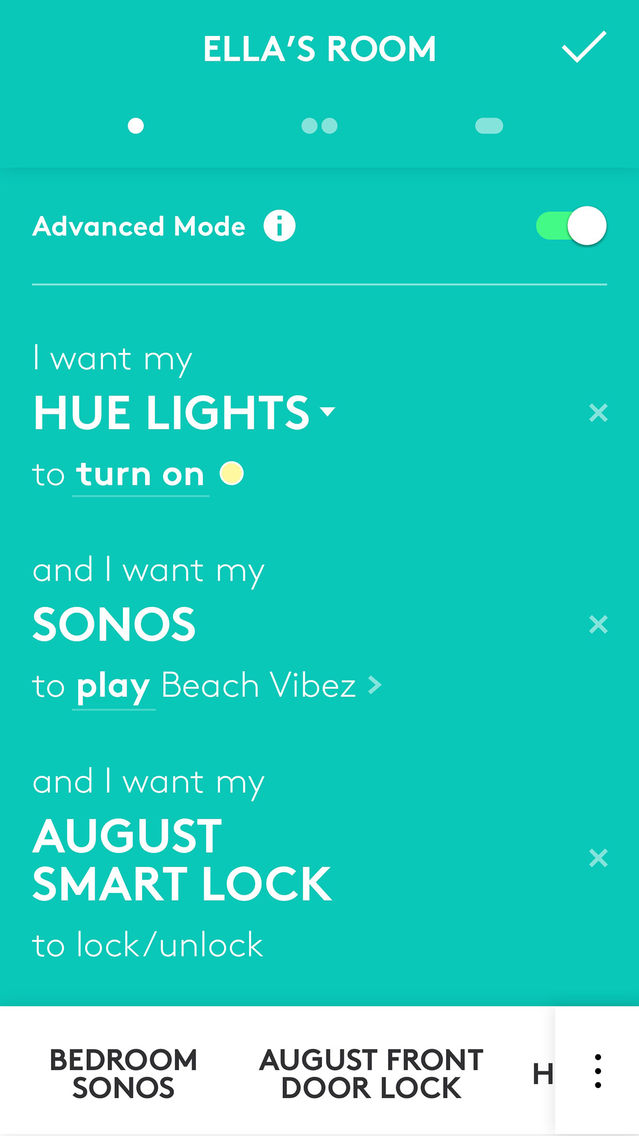Select Bedroom Sonos device
This screenshot has width=639, height=1136.
123,1073
